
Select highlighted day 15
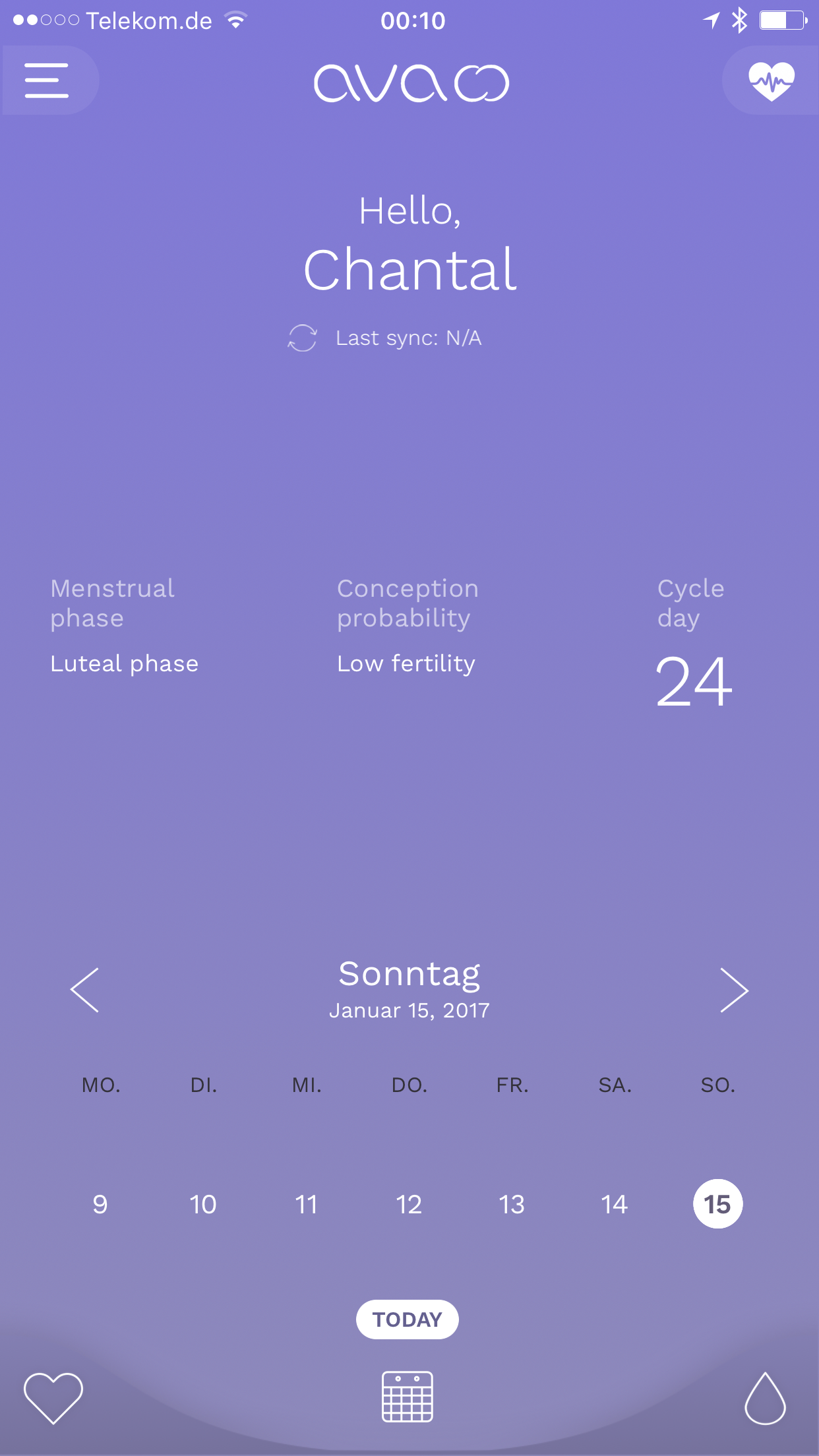point(717,1204)
